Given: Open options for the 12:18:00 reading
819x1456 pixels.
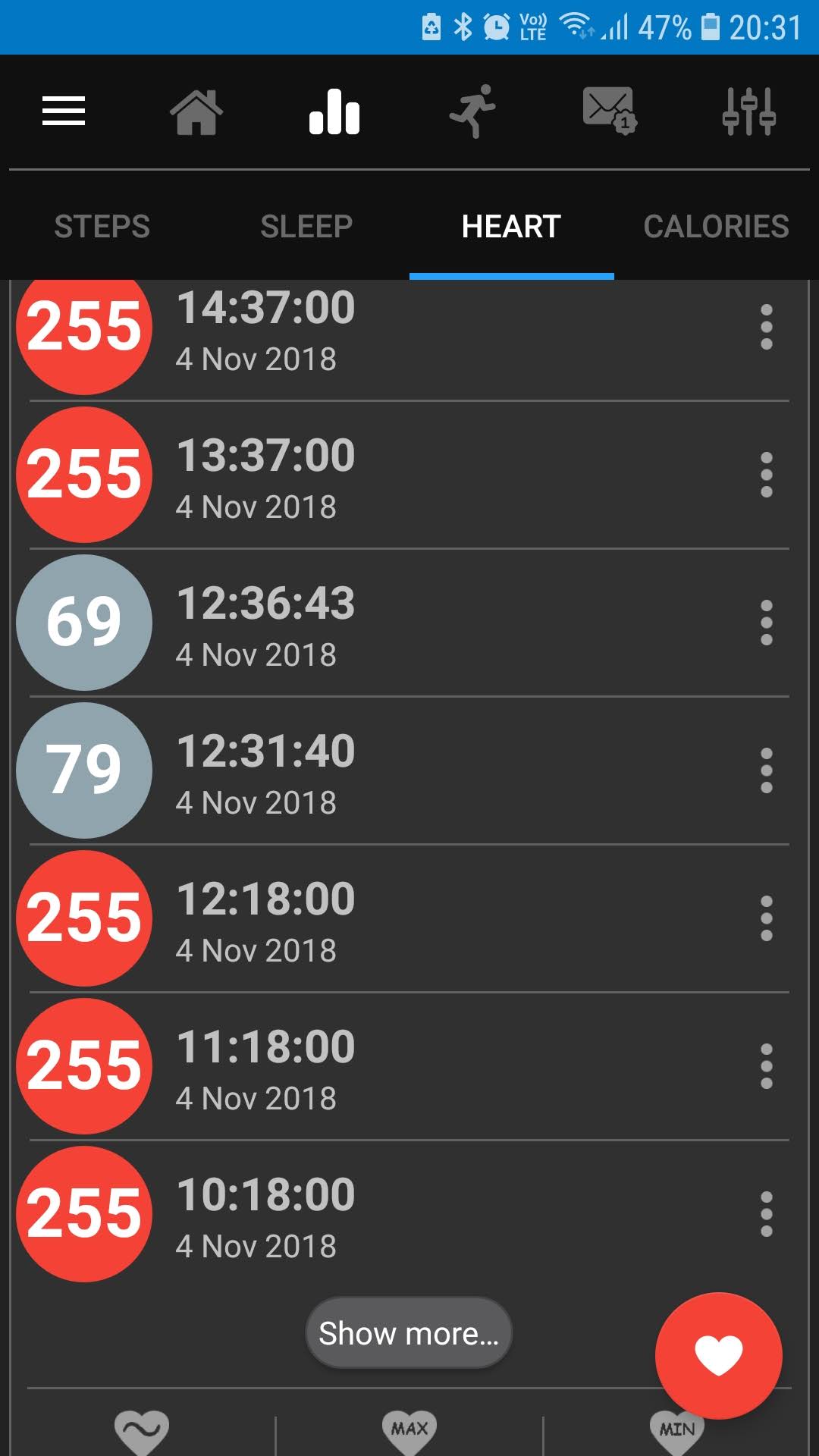Looking at the screenshot, I should click(766, 918).
